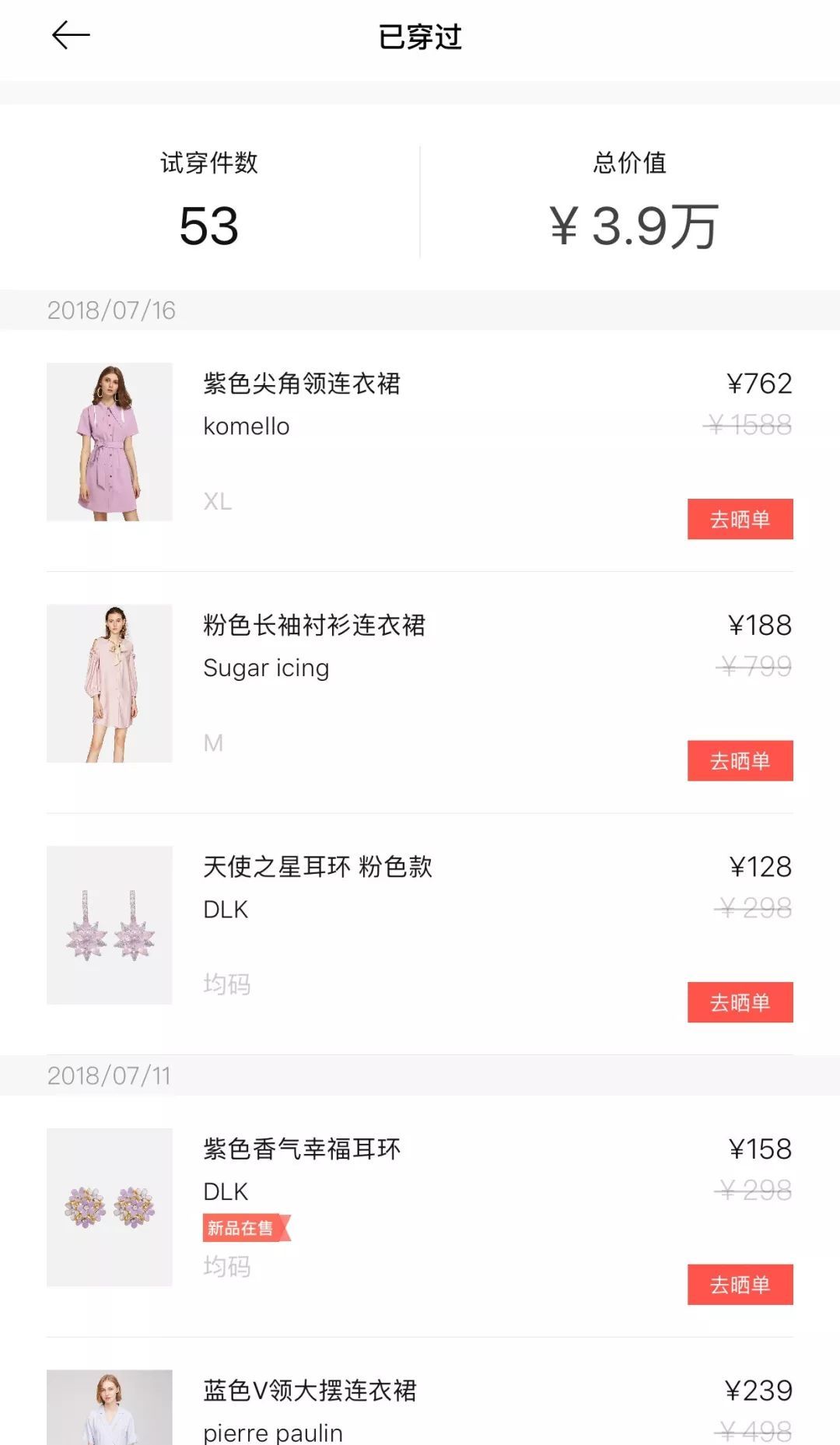Tap the 去晒单 button next to 天使之星耳环
The width and height of the screenshot is (840, 1445).
pyautogui.click(x=740, y=1004)
